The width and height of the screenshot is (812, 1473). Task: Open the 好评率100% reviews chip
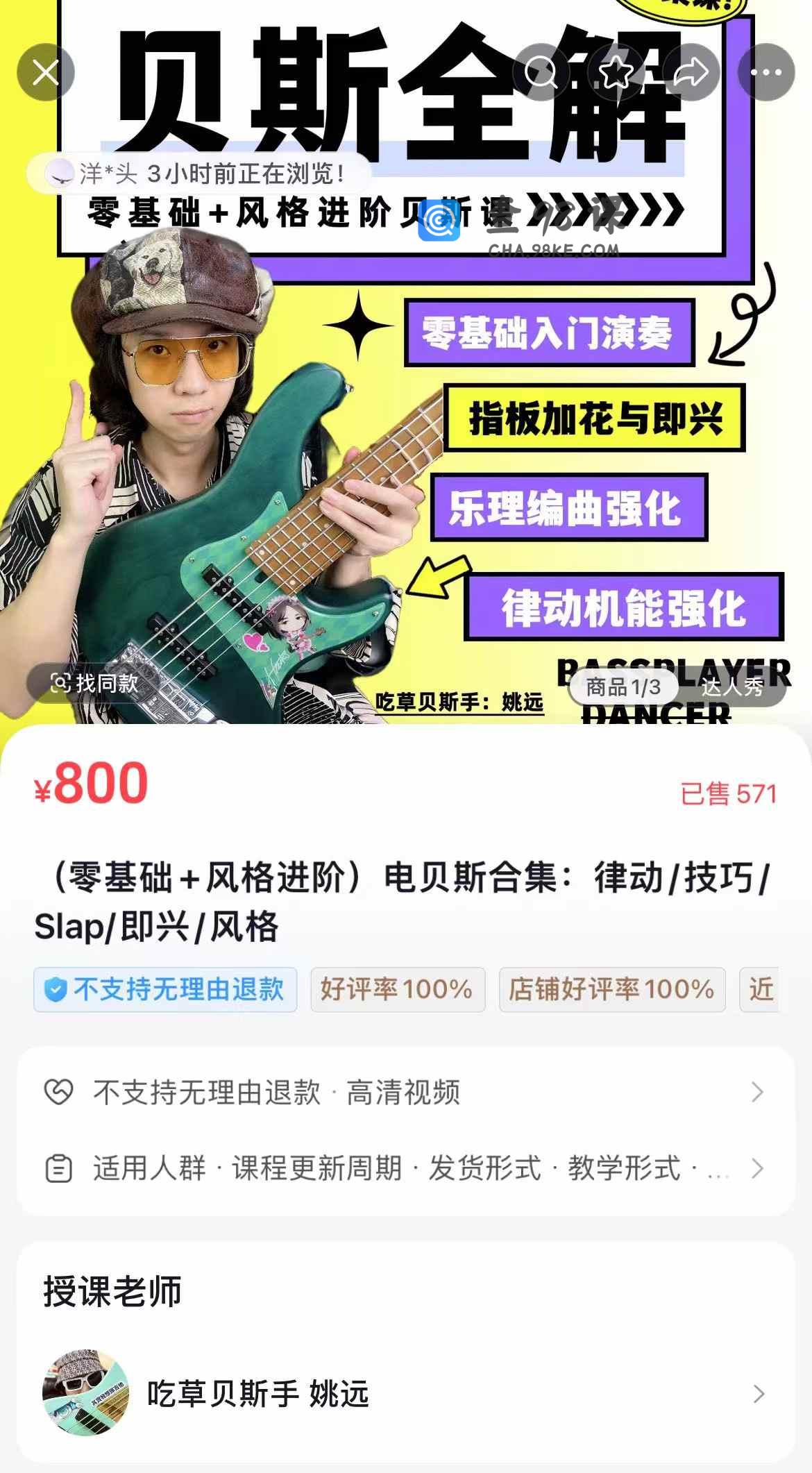[397, 989]
